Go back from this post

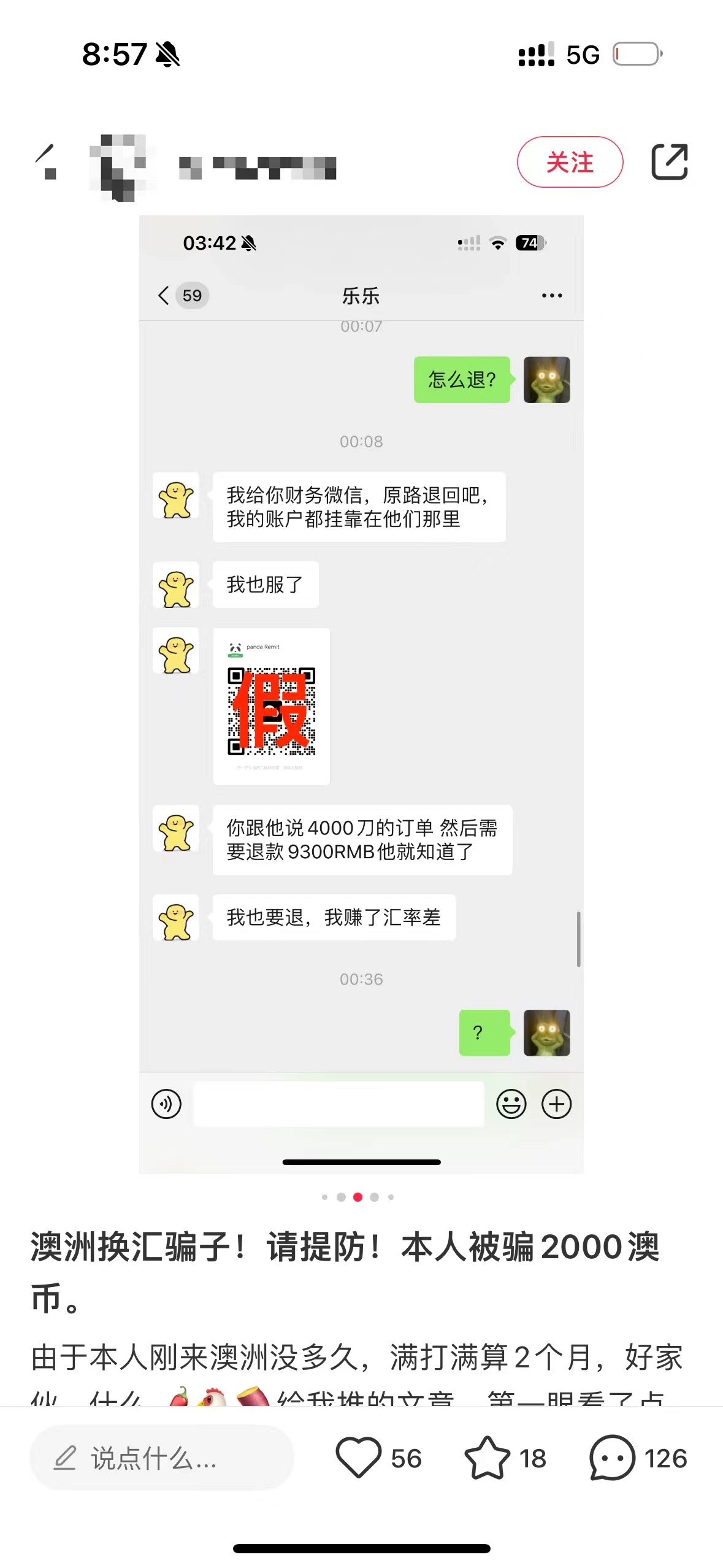pos(45,163)
